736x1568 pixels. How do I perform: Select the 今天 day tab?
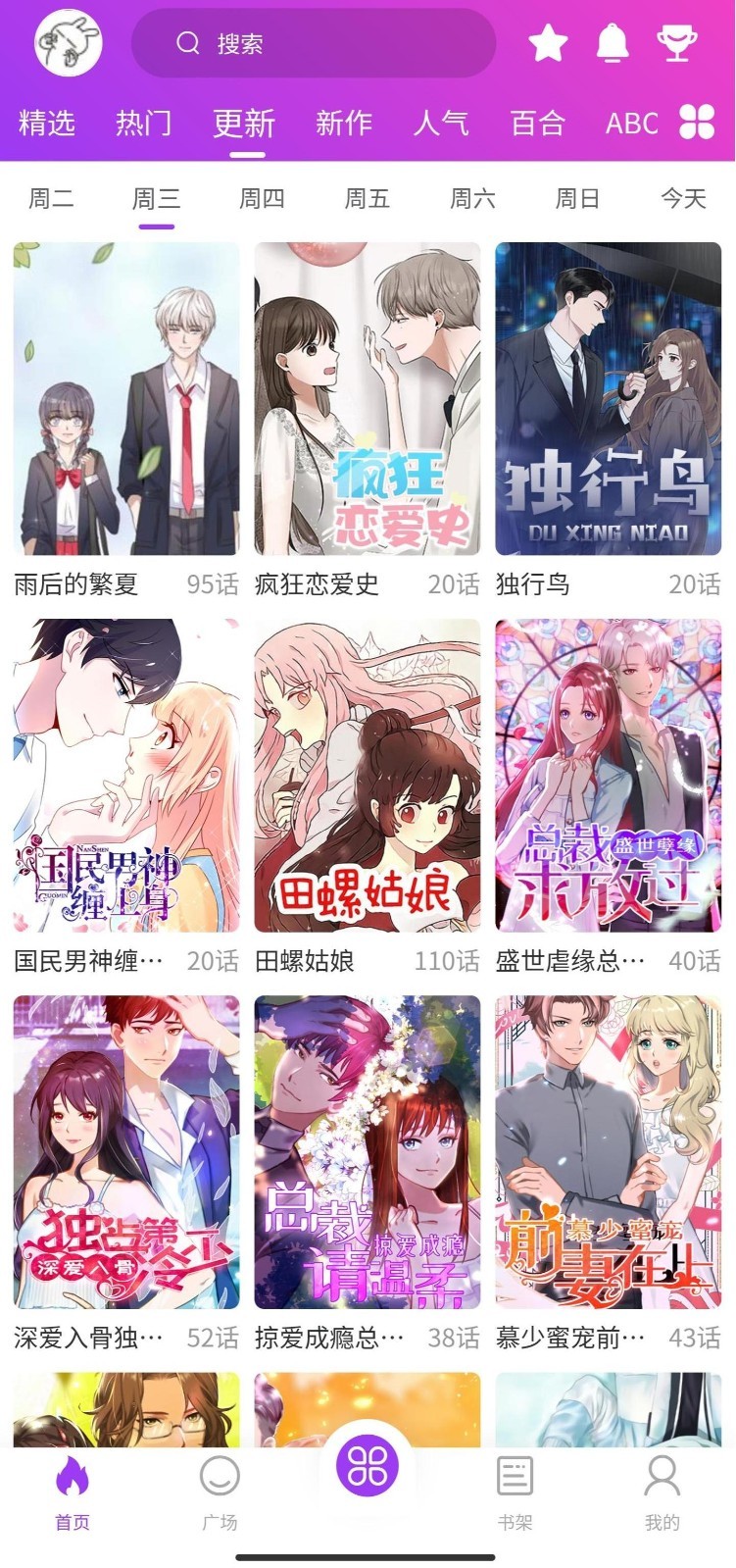(683, 199)
